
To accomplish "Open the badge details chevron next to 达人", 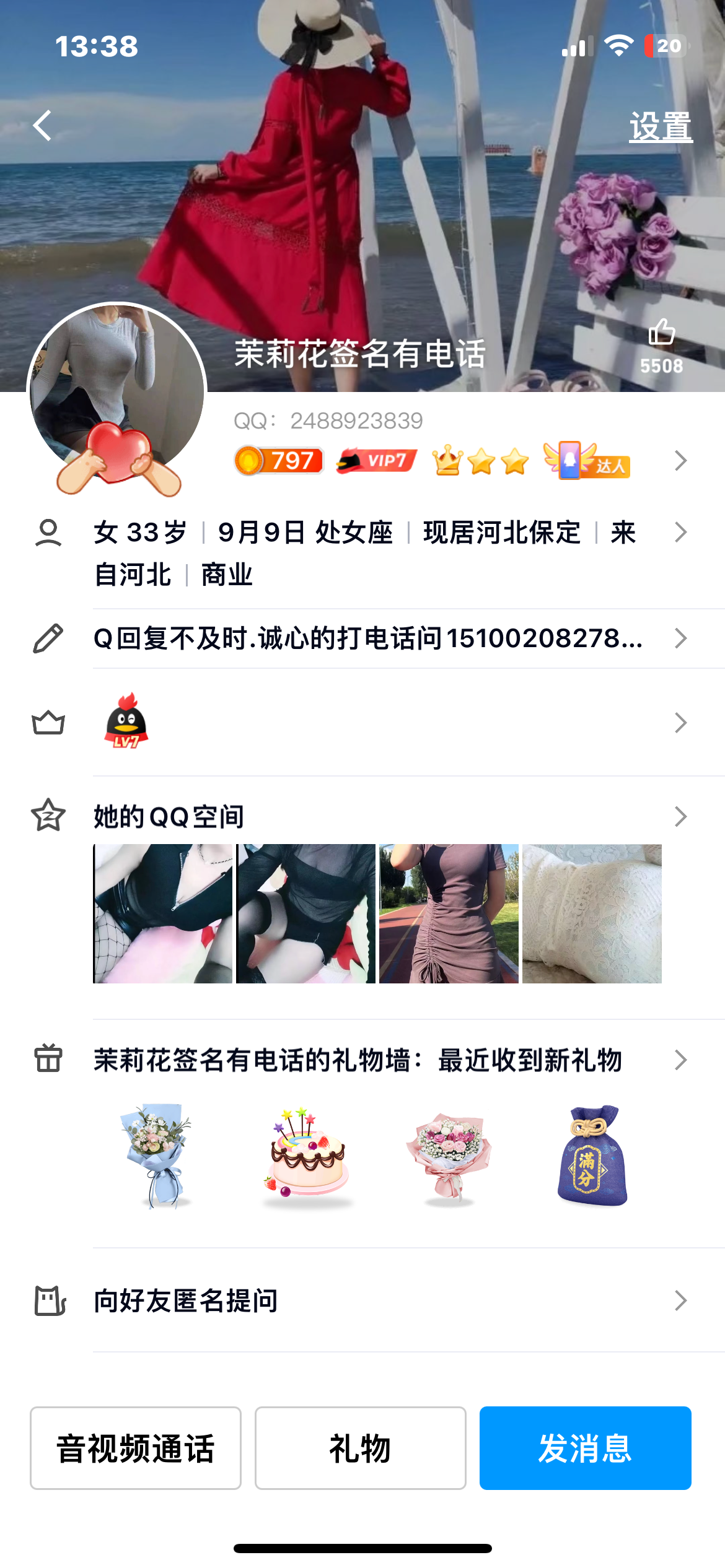I will pos(680,461).
